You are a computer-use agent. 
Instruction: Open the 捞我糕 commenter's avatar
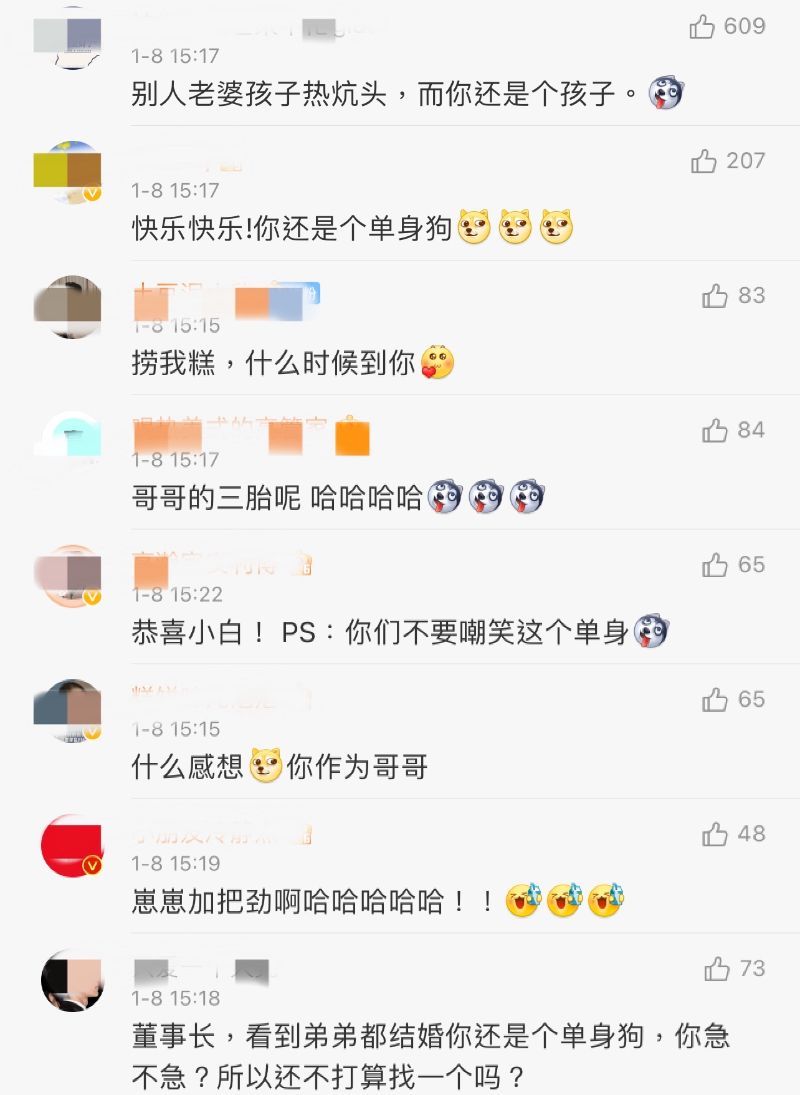point(68,306)
